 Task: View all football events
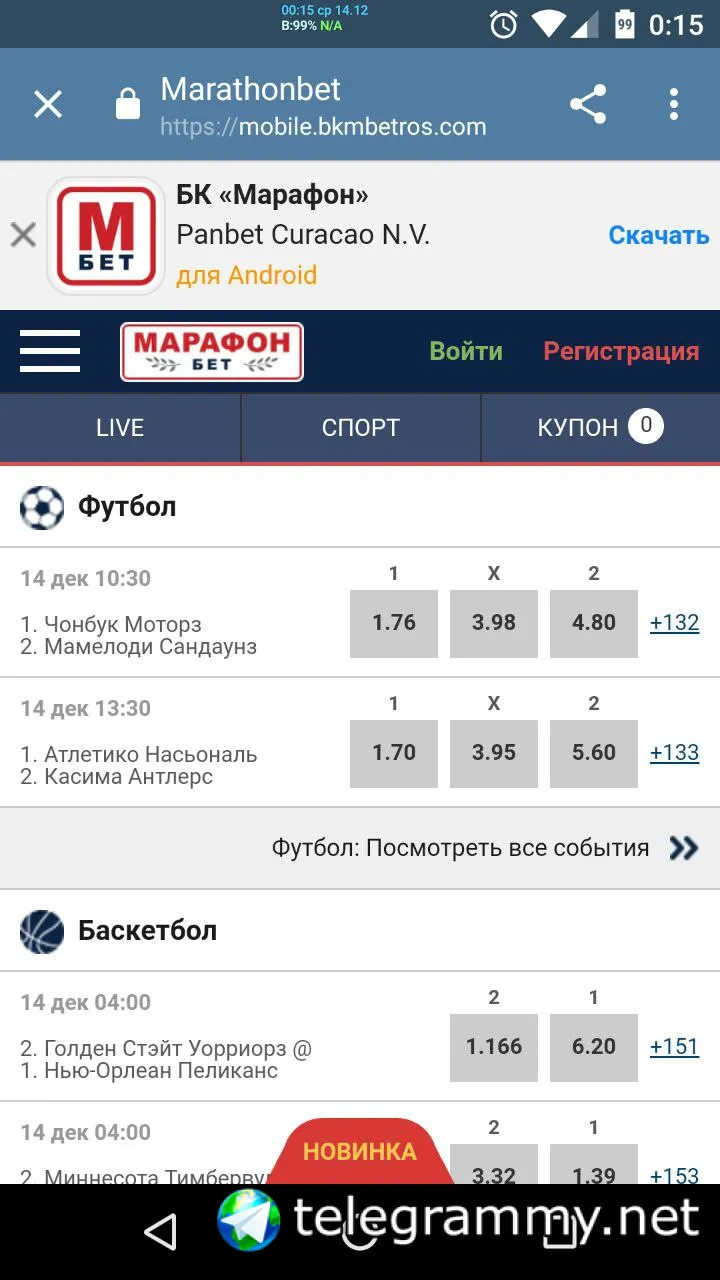(x=485, y=848)
